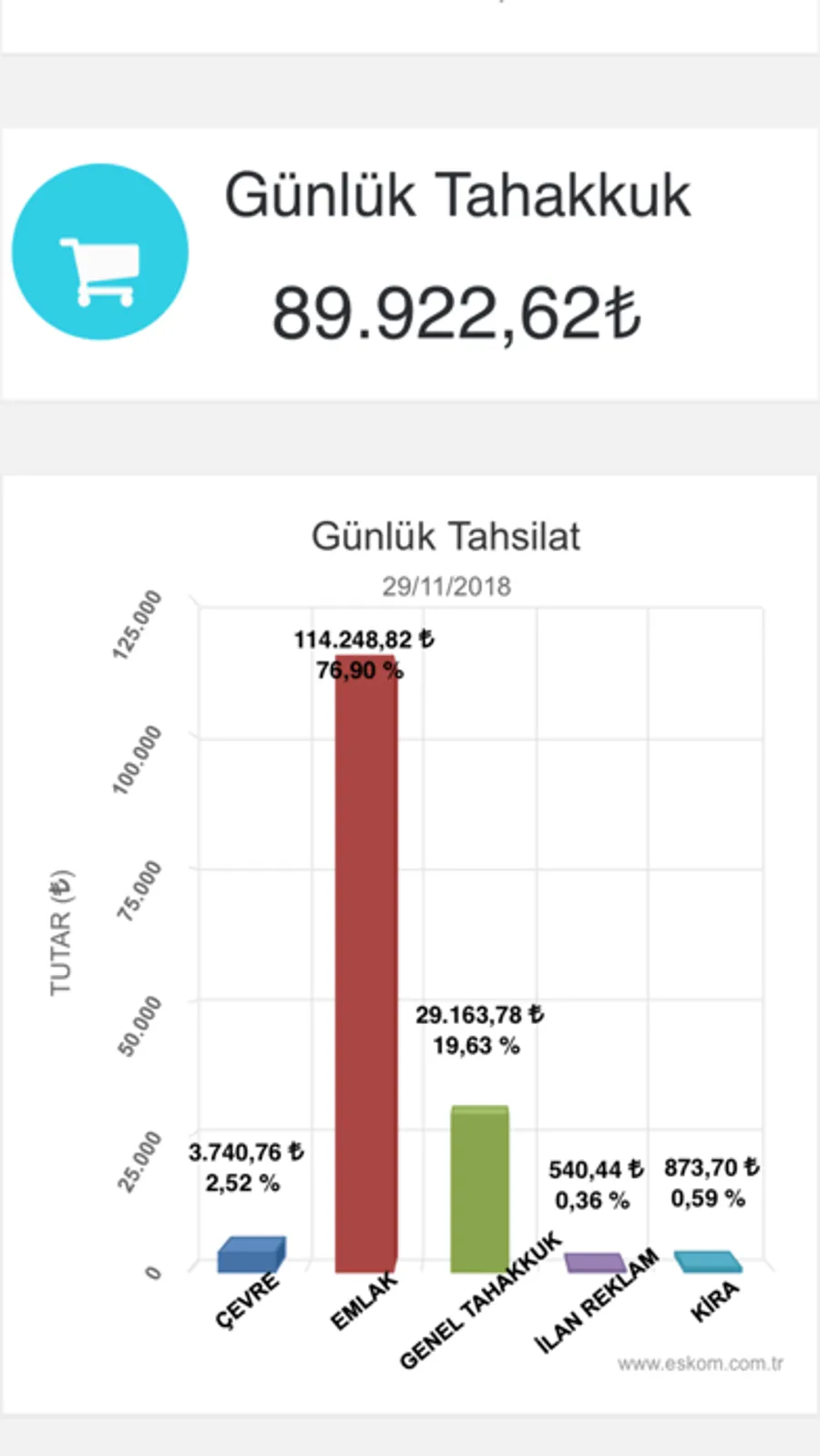Tap the red EMLAK bar in chart
This screenshot has height=1456, width=820.
(366, 963)
